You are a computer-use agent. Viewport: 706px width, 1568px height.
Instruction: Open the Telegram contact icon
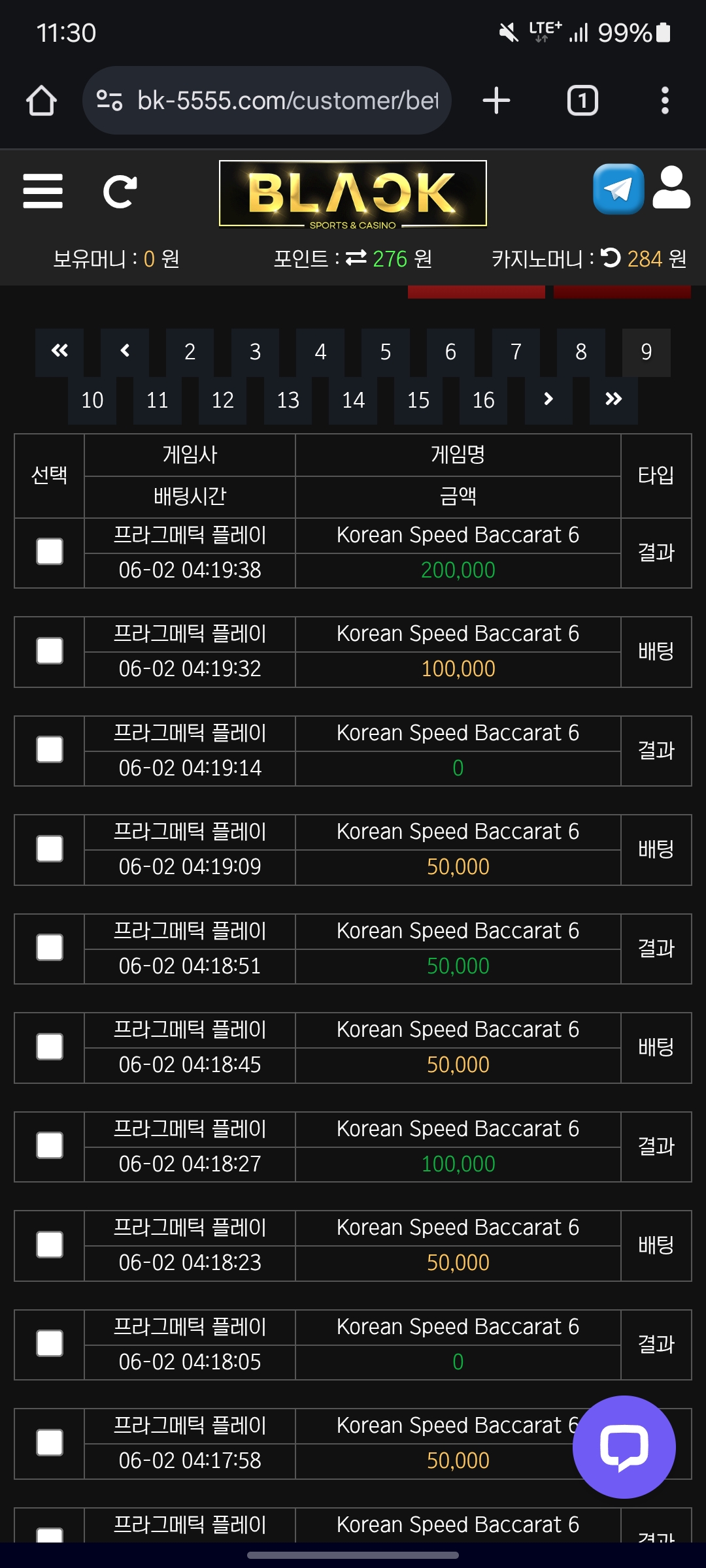[618, 189]
